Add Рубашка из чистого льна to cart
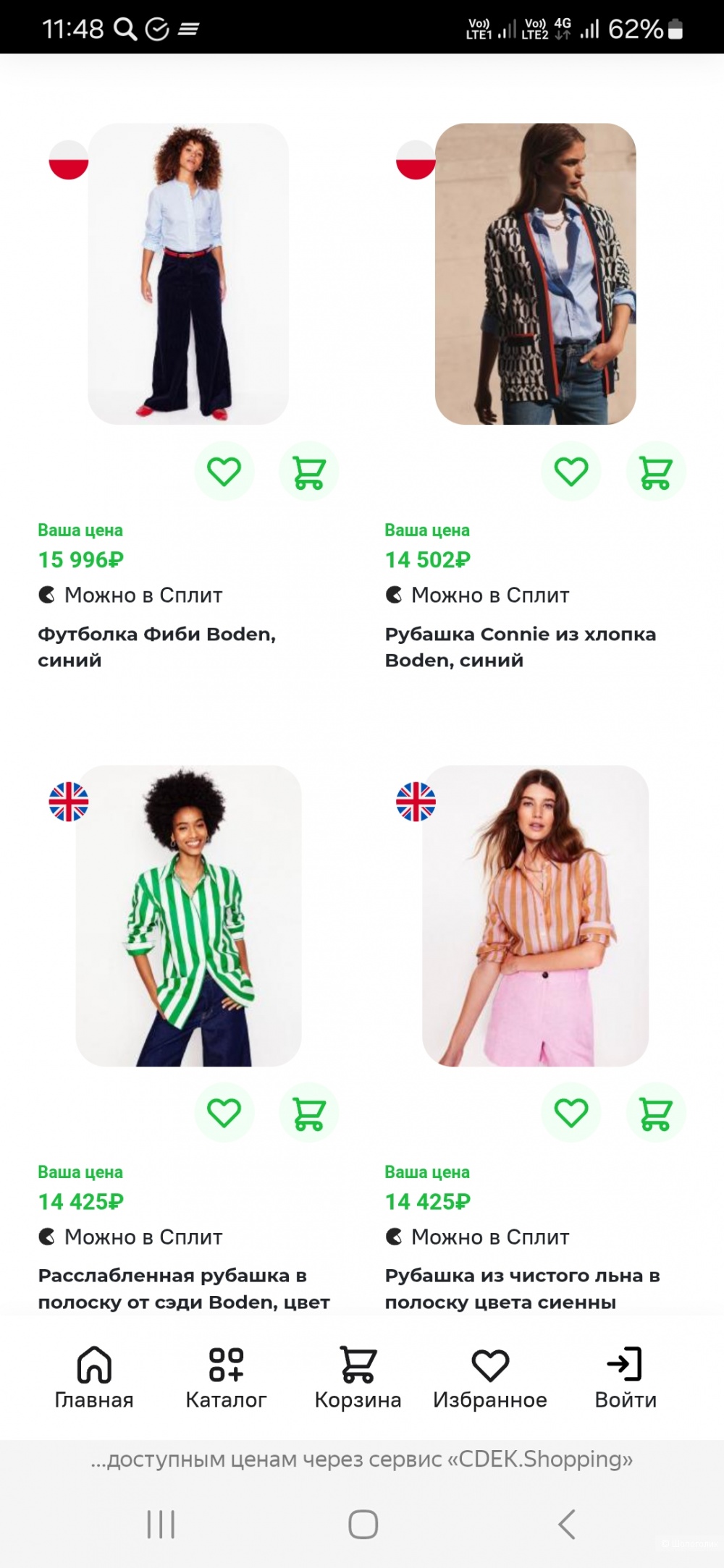 point(656,1112)
